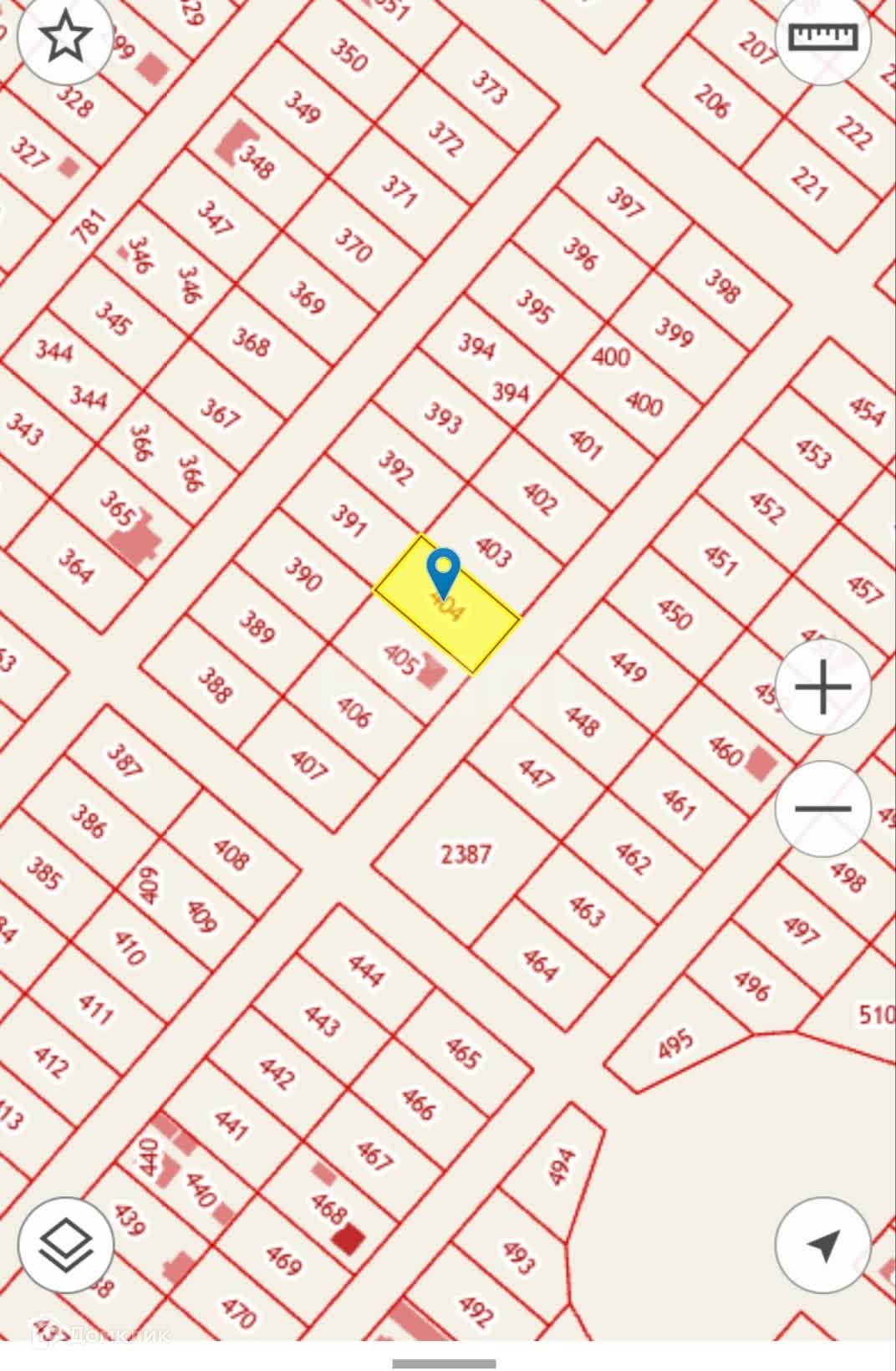Open the ruler measurement tool
The width and height of the screenshot is (896, 1371).
point(824,37)
